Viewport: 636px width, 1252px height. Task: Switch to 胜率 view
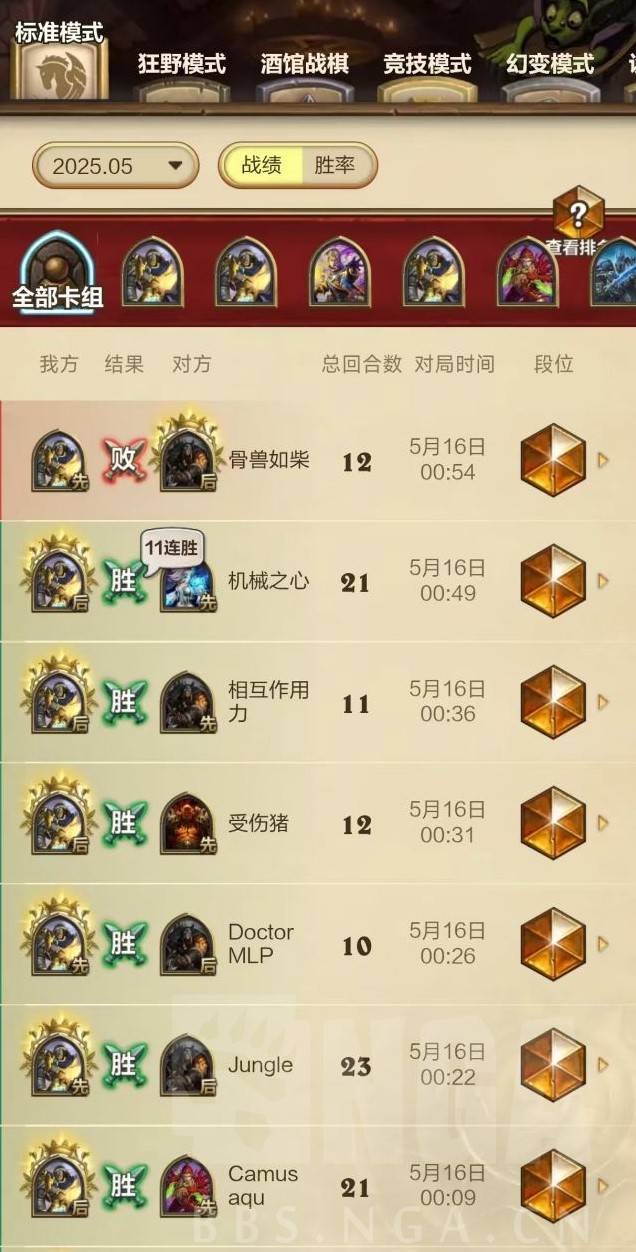coord(335,165)
